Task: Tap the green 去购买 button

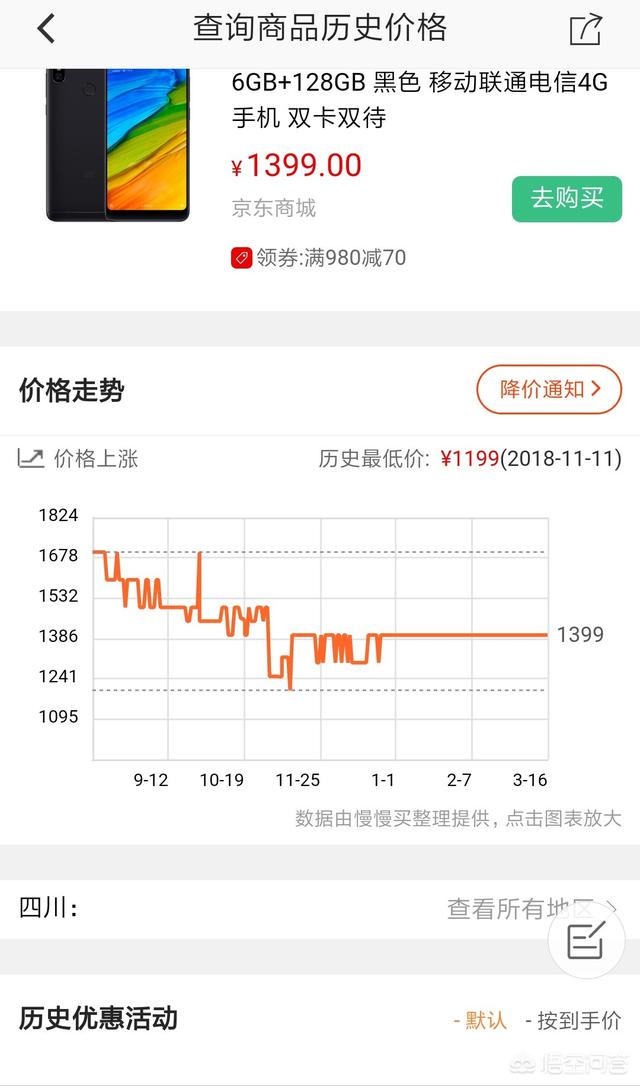Action: pos(567,199)
